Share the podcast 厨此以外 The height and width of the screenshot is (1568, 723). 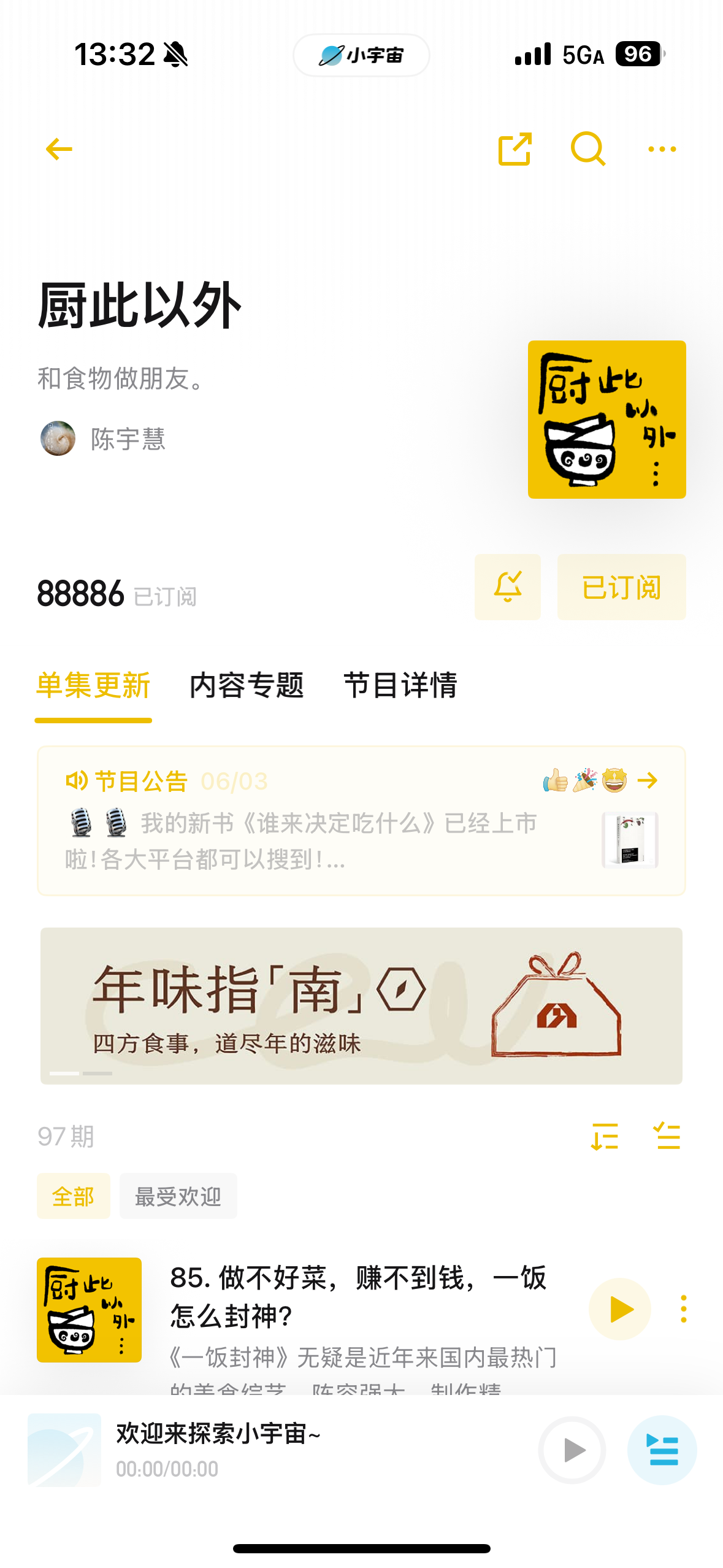(x=515, y=149)
